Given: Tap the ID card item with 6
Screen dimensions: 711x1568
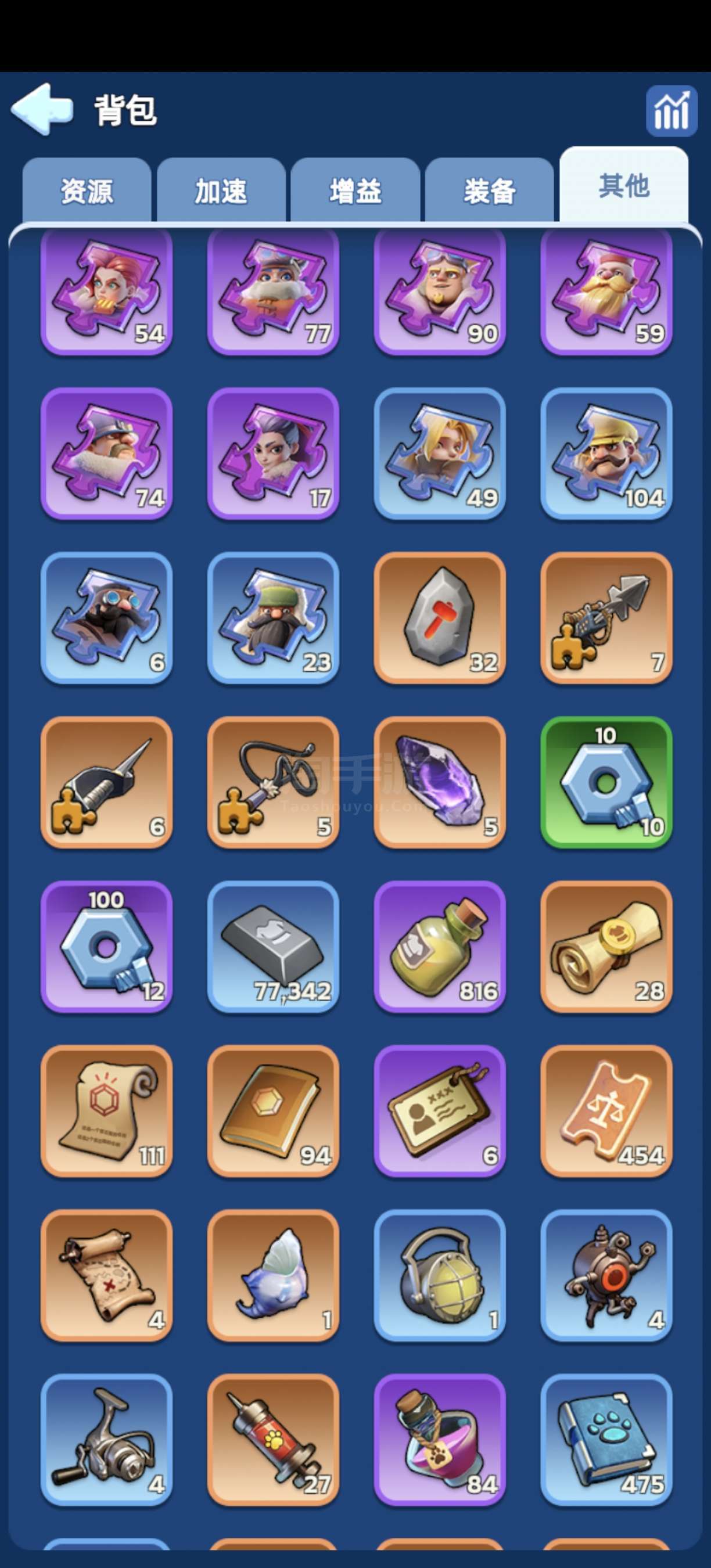Looking at the screenshot, I should point(440,1111).
